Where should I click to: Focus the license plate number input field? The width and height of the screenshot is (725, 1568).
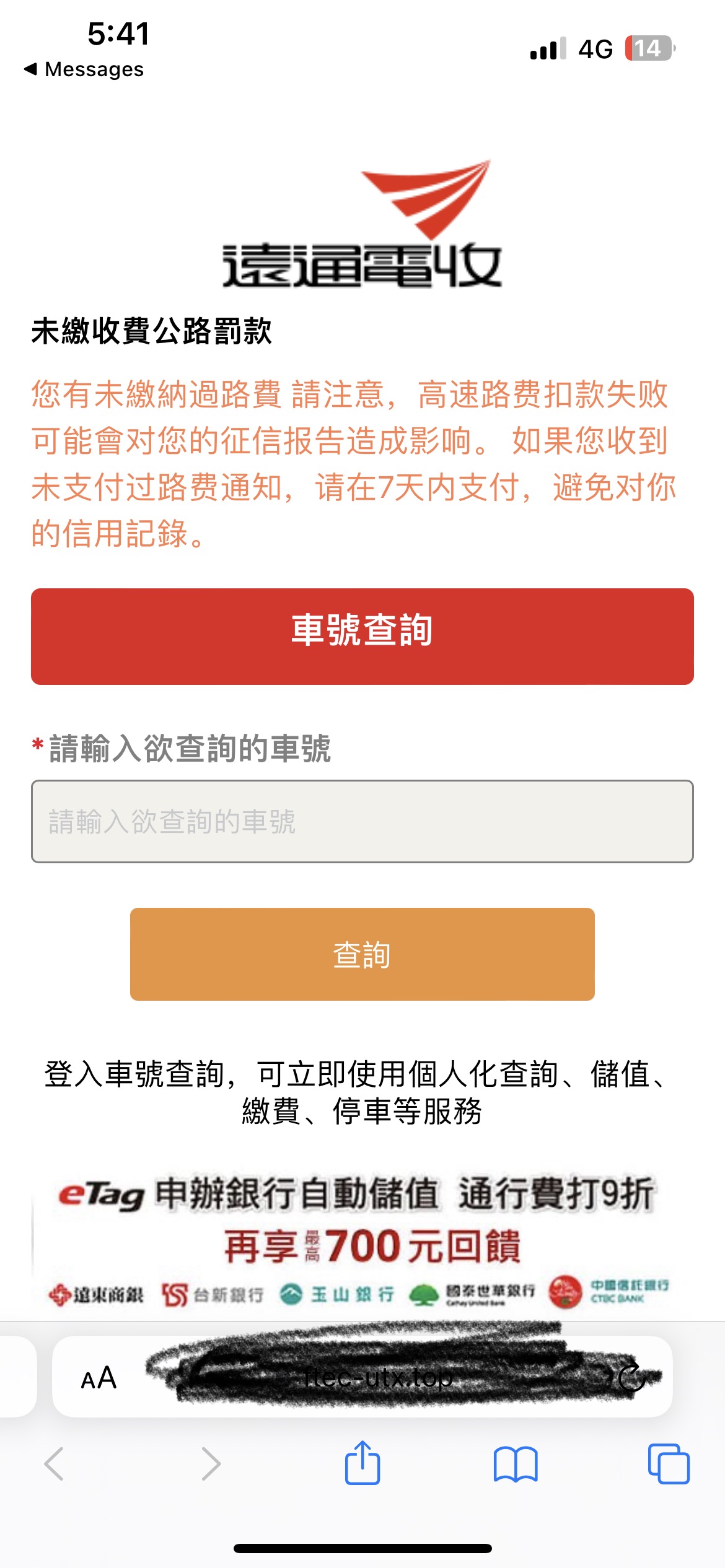362,821
